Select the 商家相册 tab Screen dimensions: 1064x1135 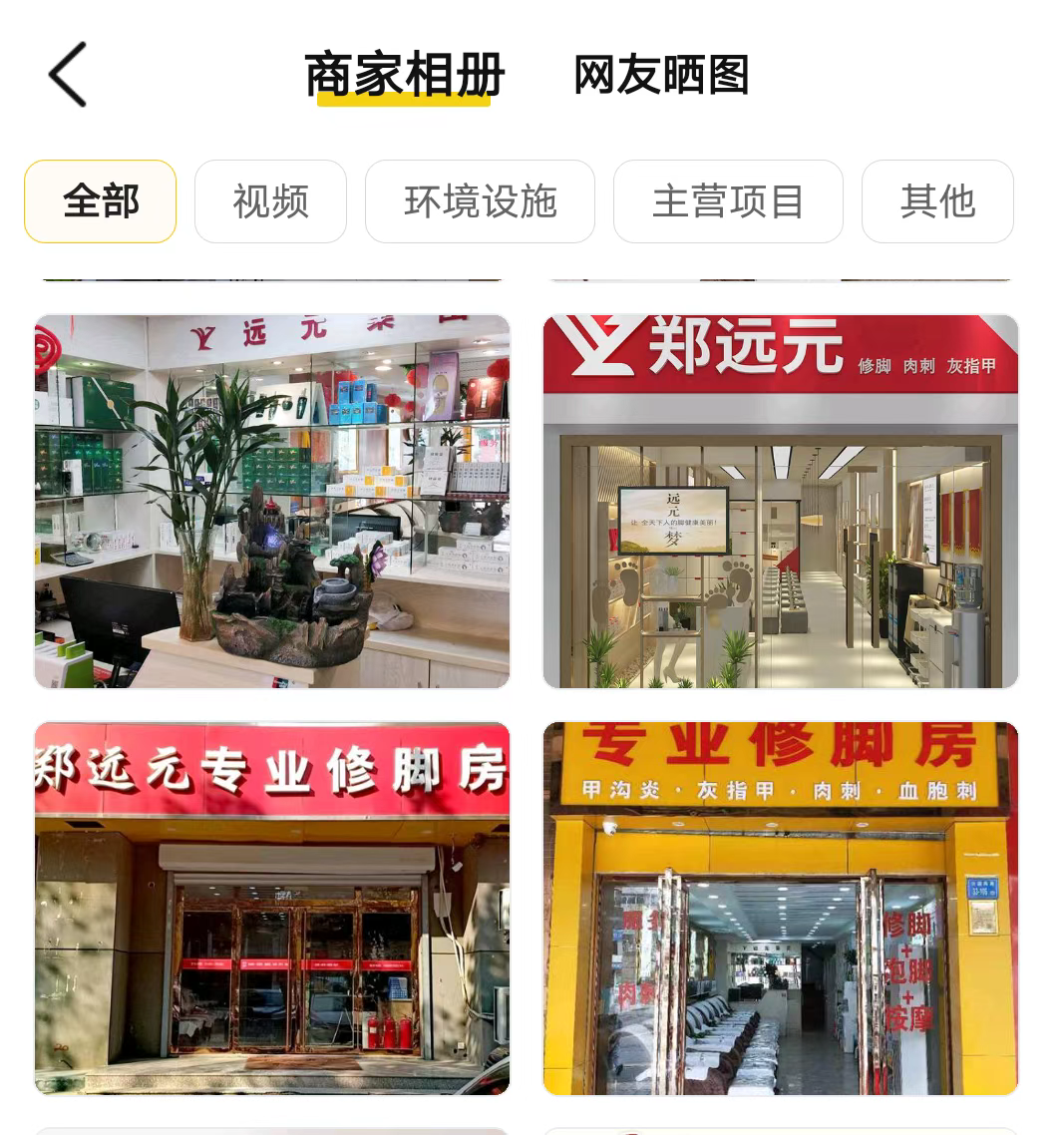406,74
